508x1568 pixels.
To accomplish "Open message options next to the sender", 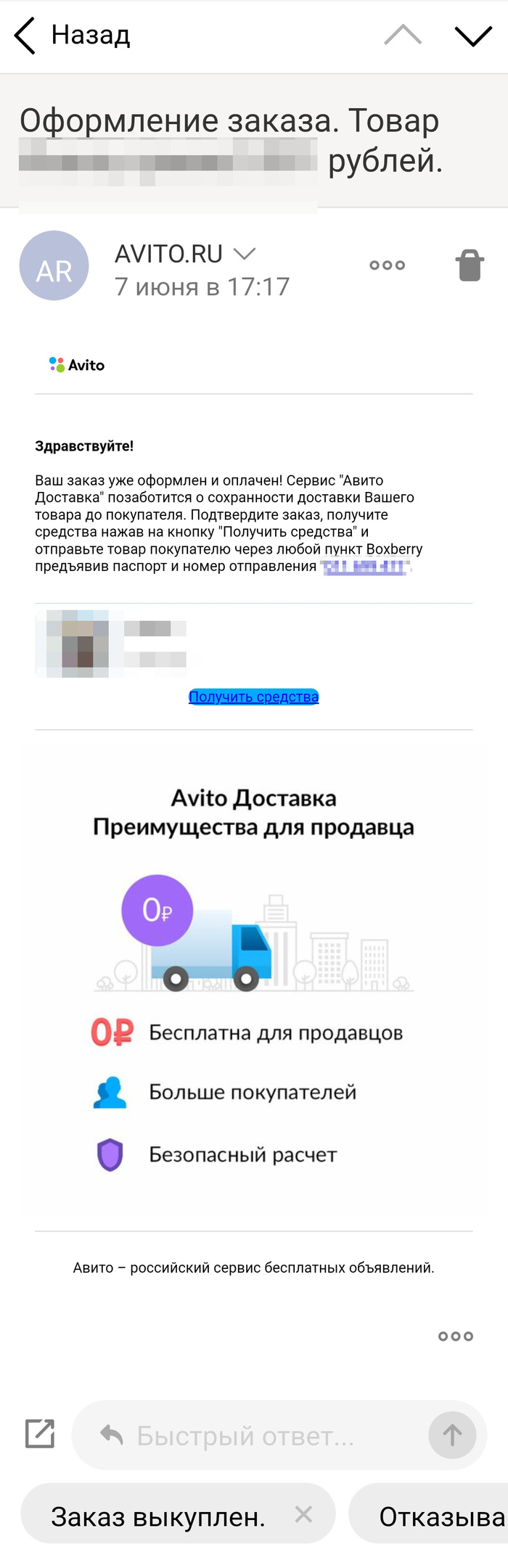I will click(387, 266).
